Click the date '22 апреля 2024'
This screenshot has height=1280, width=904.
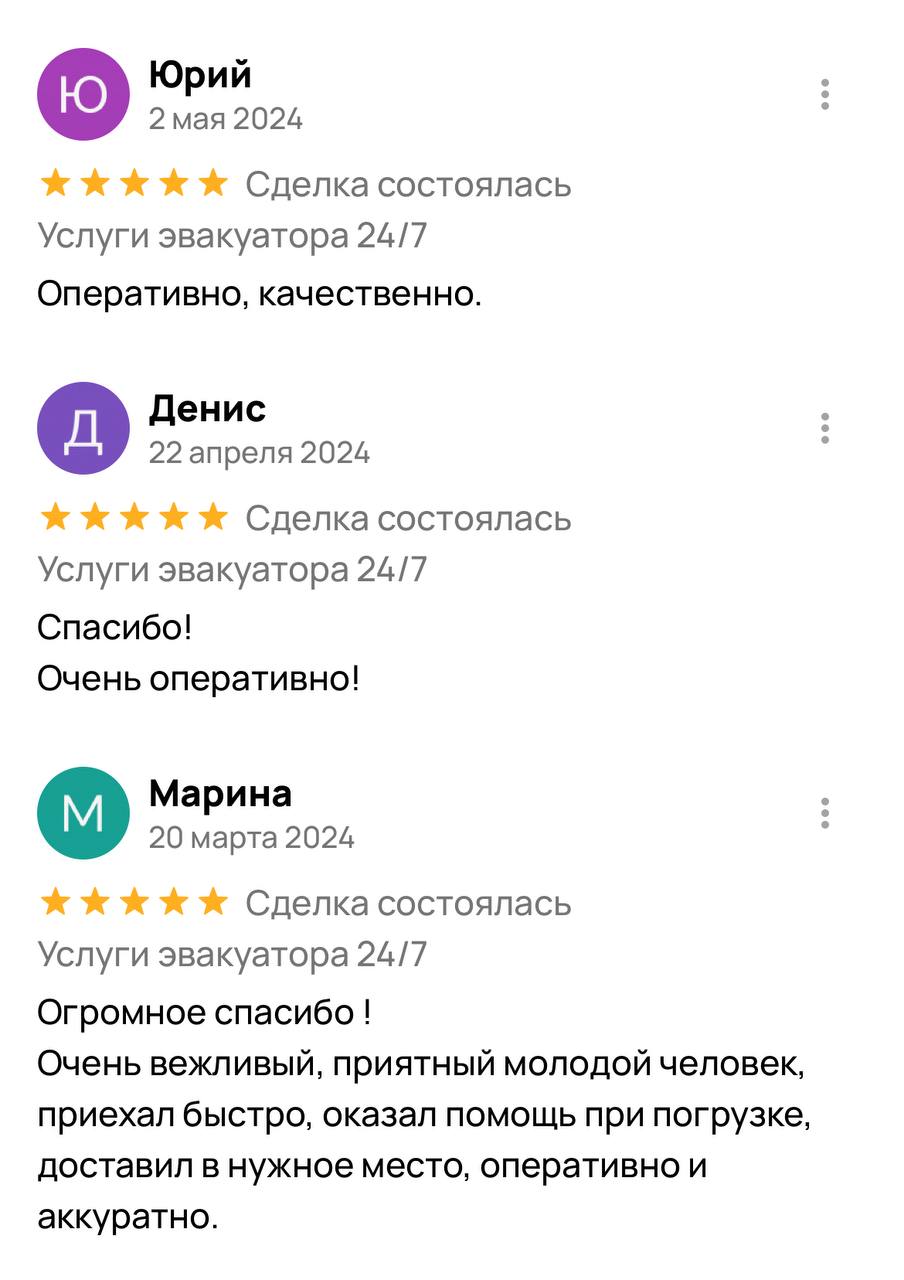259,452
